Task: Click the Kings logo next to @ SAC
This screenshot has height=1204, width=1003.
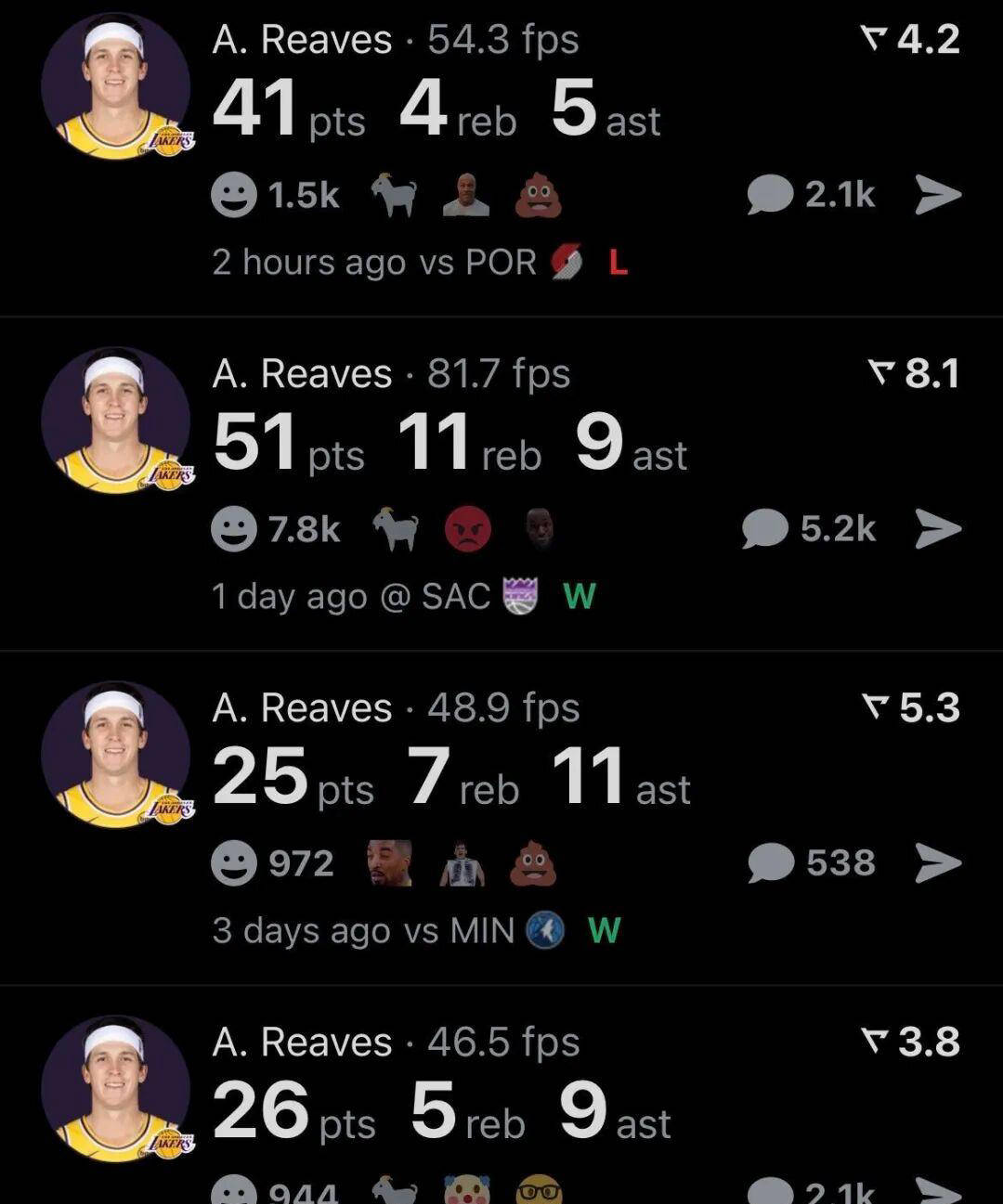Action: pos(518,597)
